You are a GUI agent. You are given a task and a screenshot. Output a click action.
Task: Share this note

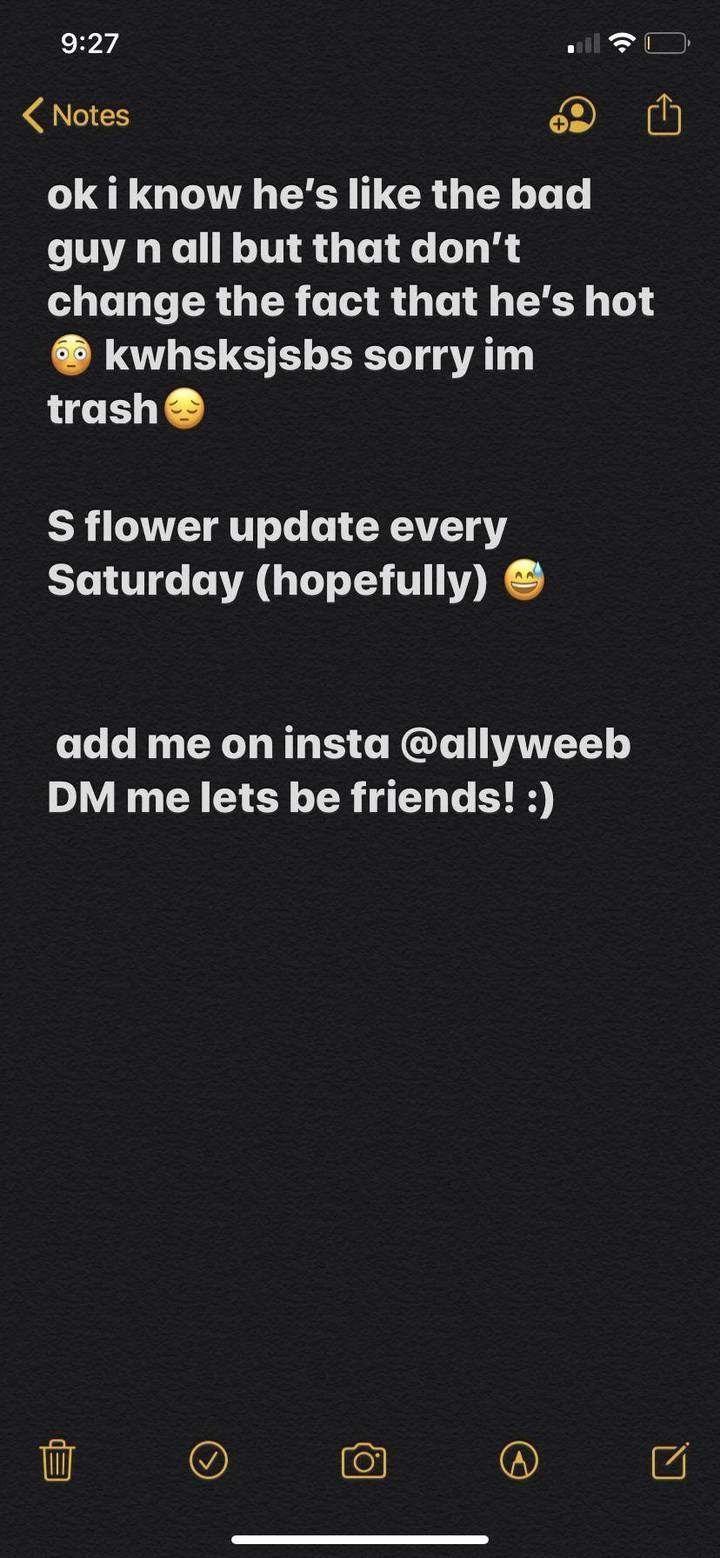click(x=664, y=115)
